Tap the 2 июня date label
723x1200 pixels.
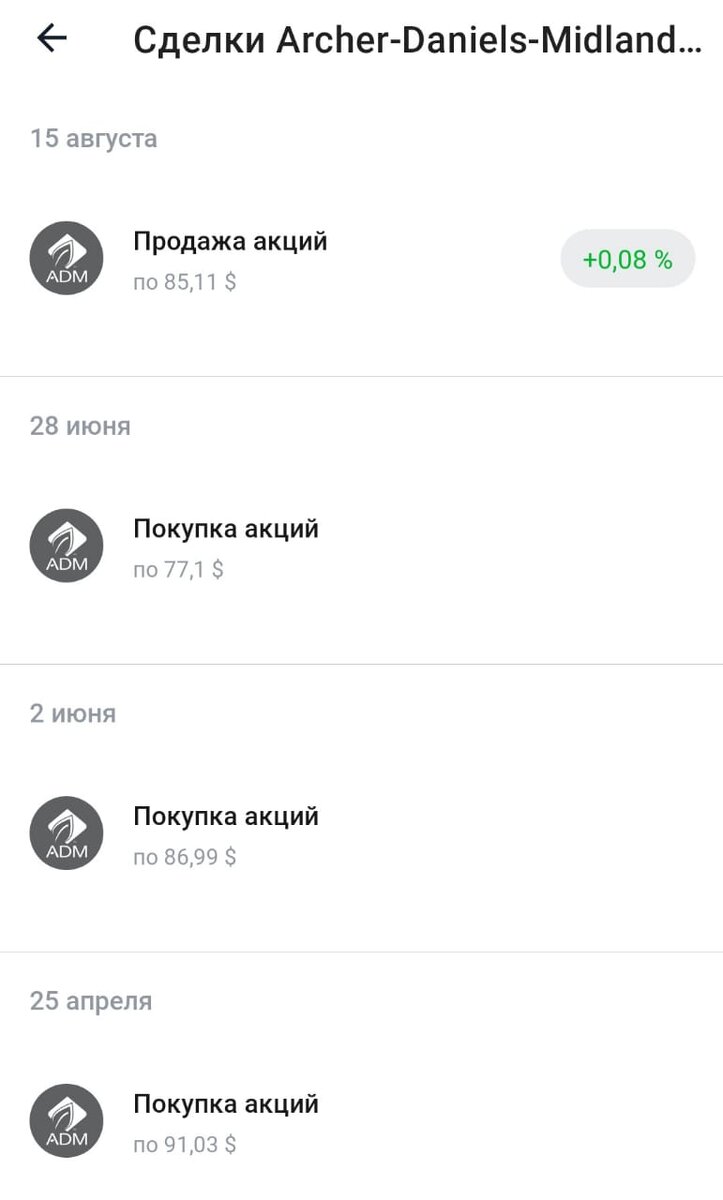point(72,713)
